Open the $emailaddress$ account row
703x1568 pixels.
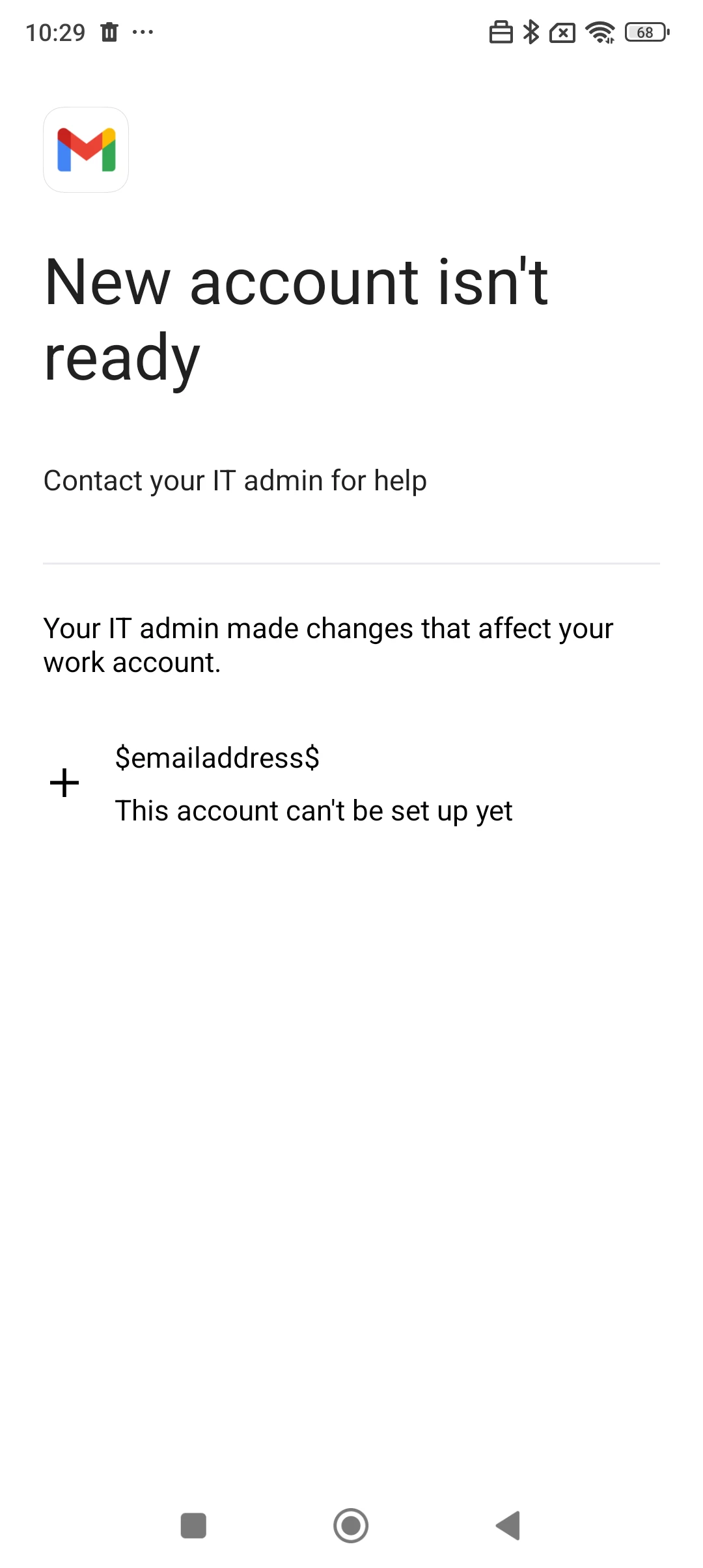[312, 783]
